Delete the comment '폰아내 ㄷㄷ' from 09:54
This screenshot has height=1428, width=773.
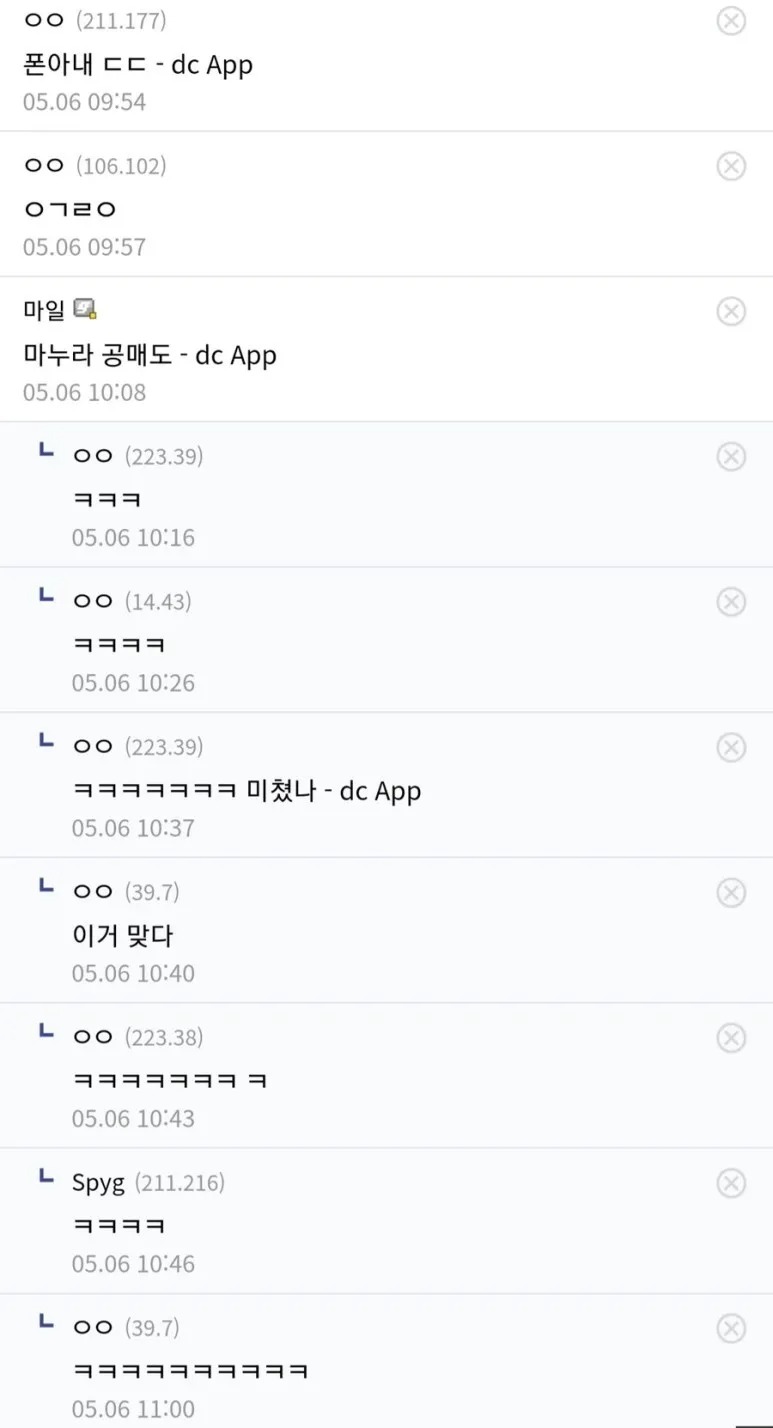point(731,20)
